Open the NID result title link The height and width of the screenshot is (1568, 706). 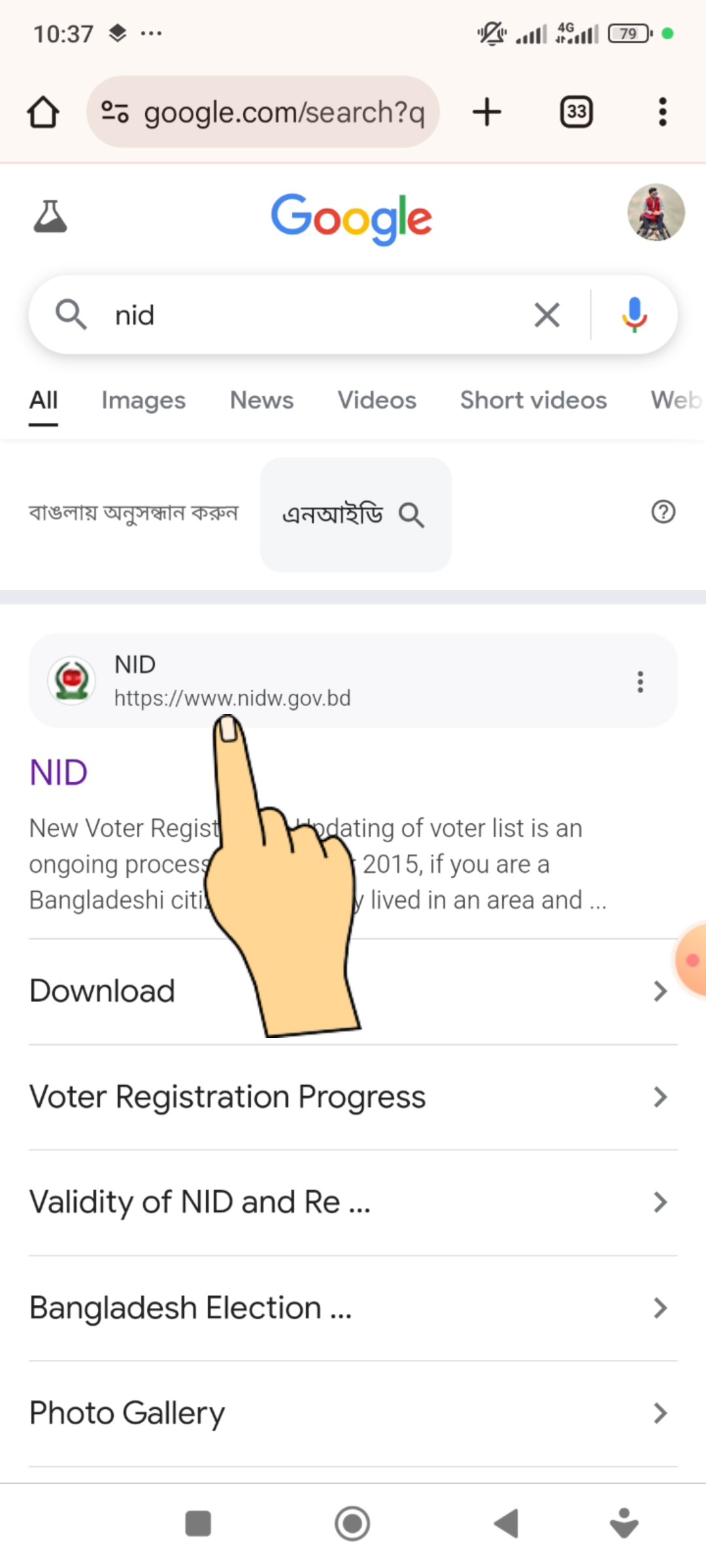[x=59, y=773]
